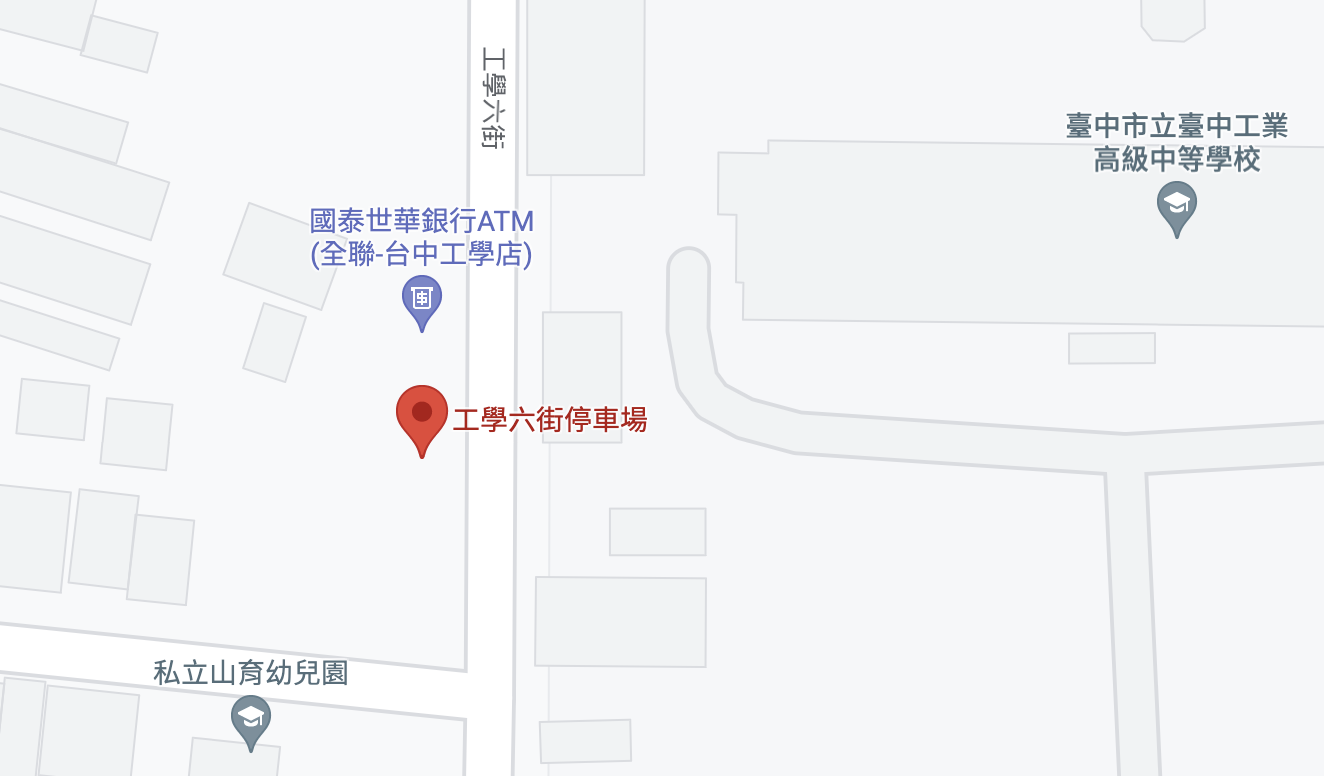The height and width of the screenshot is (776, 1324).
Task: Open the 國泰世華銀行ATM map marker
Action: tap(422, 297)
